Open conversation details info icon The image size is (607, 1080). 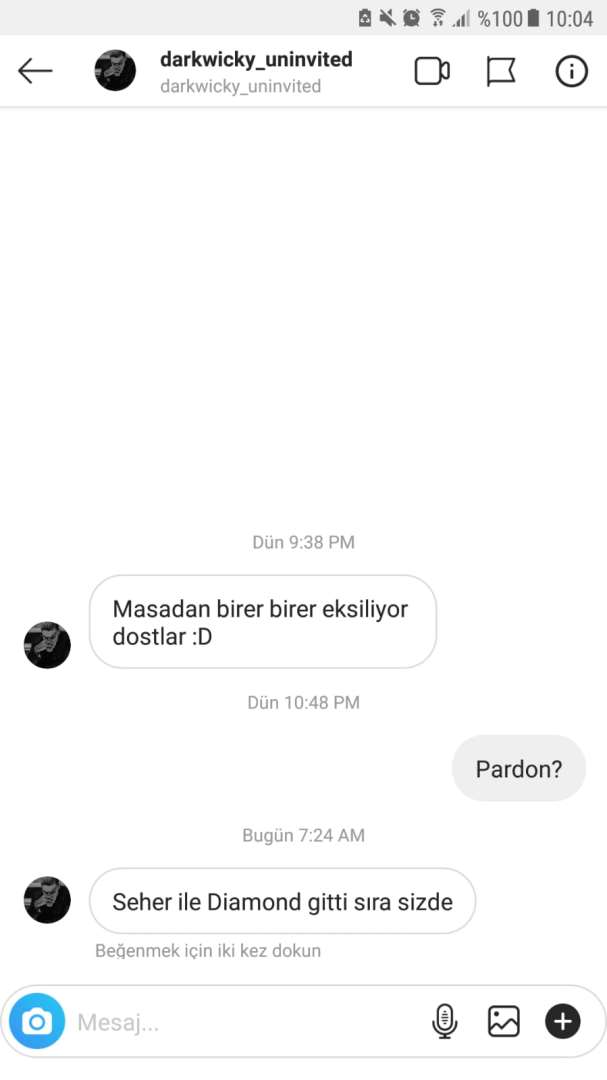(571, 71)
